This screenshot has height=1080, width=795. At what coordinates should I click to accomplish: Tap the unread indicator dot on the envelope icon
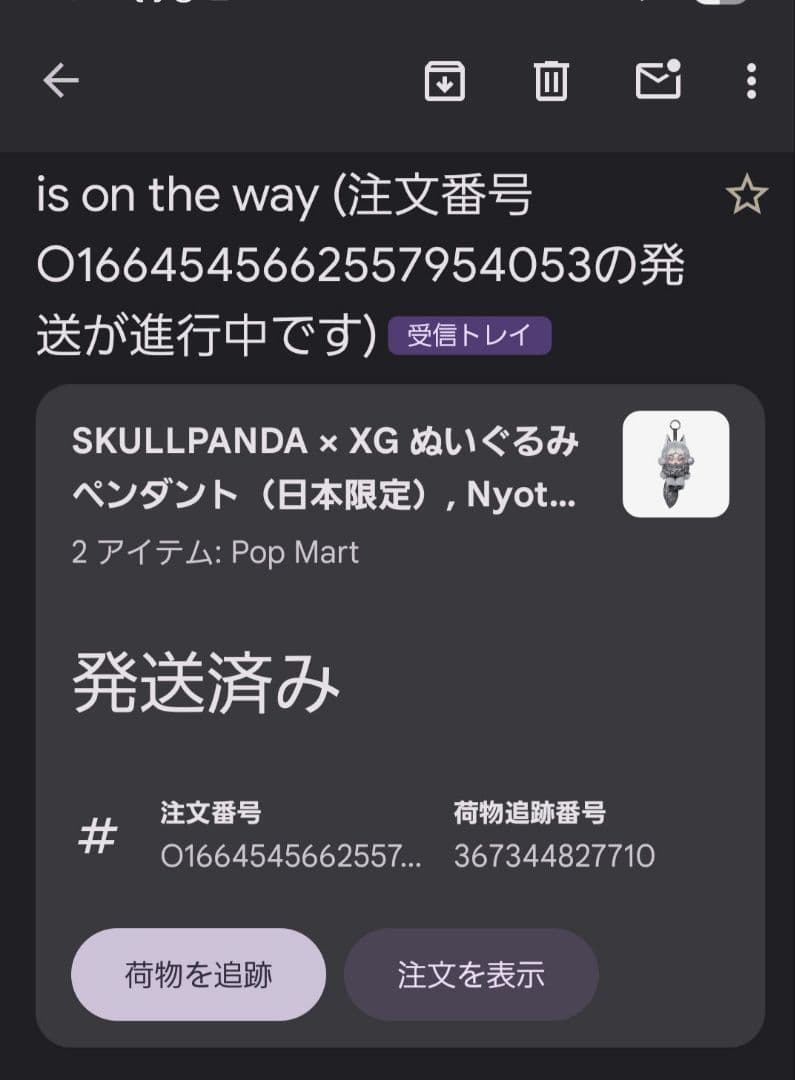click(x=675, y=67)
